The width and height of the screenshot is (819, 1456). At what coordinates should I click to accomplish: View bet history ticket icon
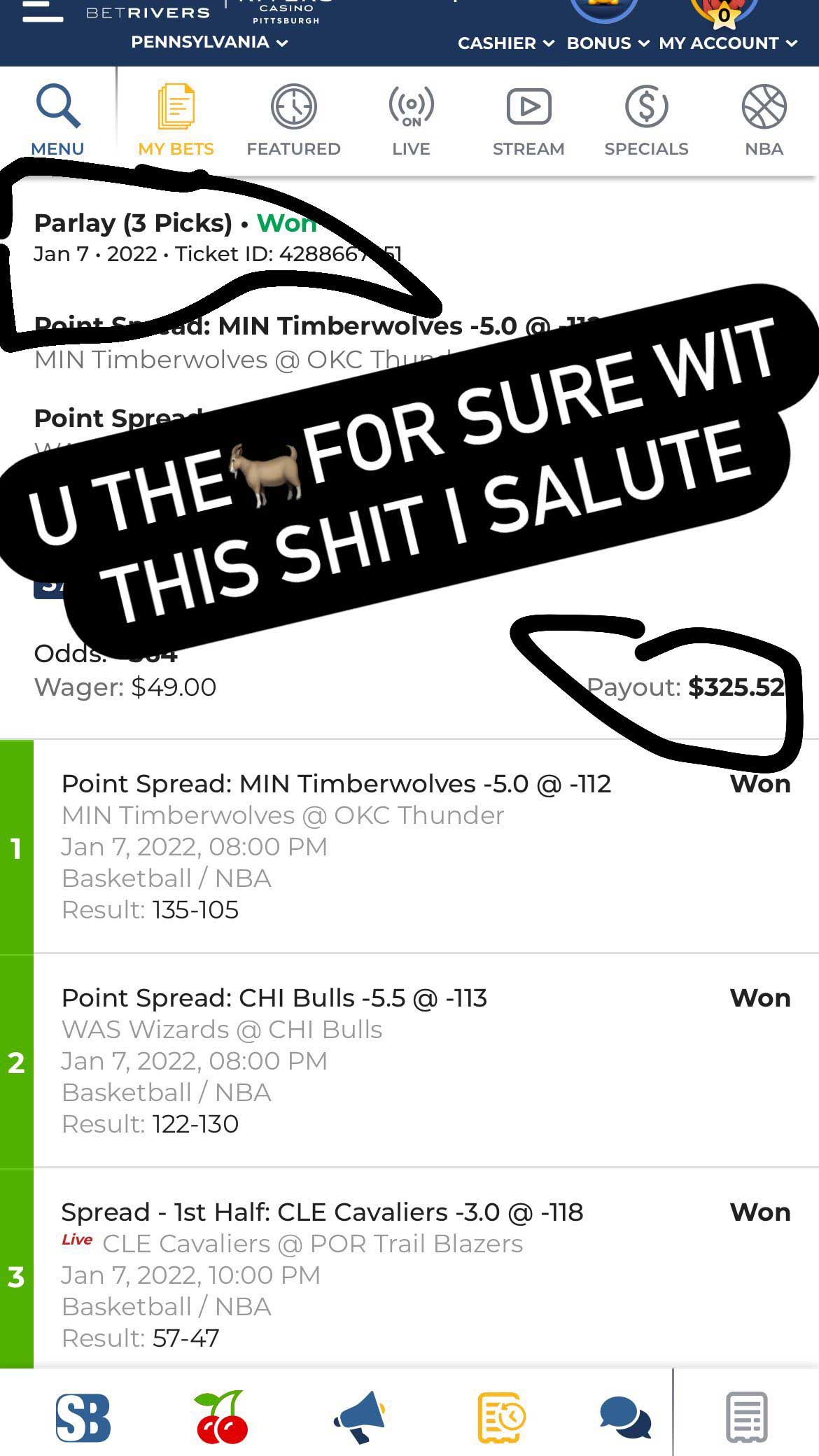pos(501,1417)
